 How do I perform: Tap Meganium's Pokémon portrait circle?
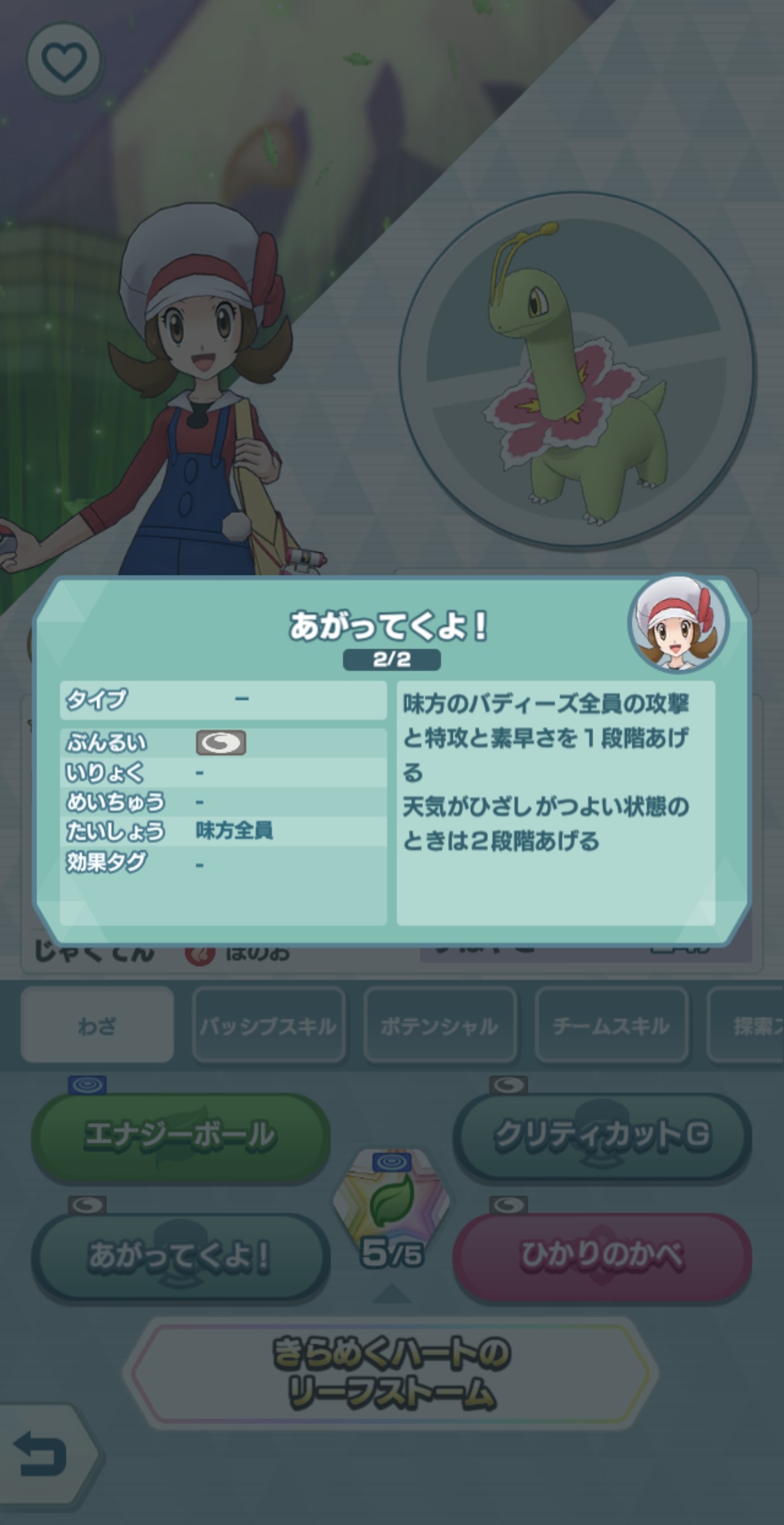(577, 371)
